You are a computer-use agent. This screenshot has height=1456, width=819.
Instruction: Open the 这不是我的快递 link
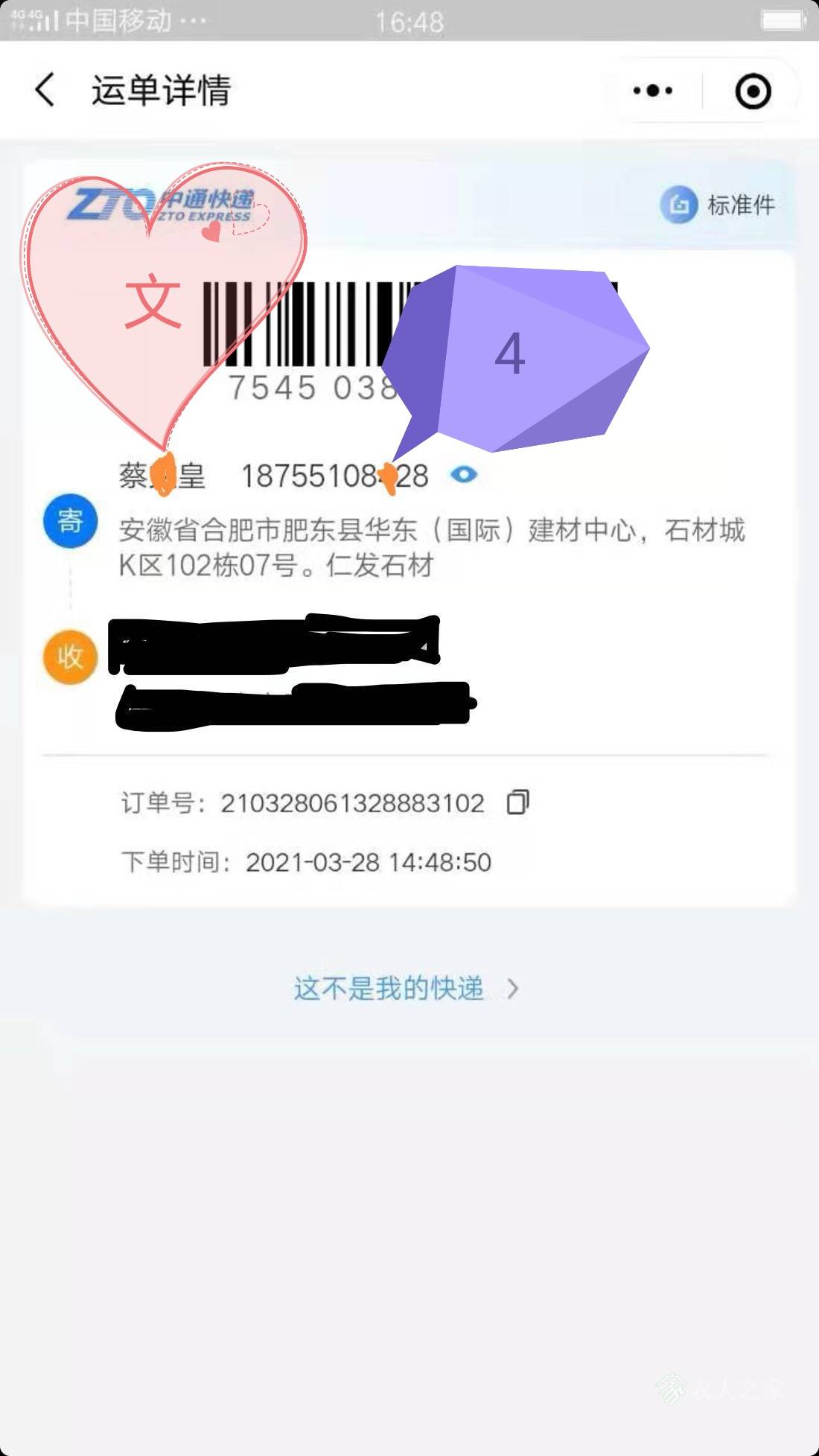406,989
